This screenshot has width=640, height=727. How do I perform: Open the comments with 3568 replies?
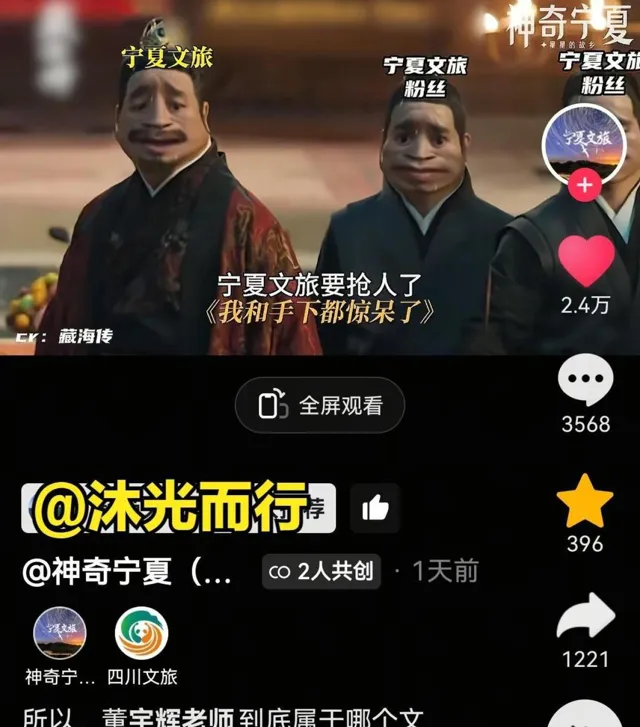click(585, 381)
